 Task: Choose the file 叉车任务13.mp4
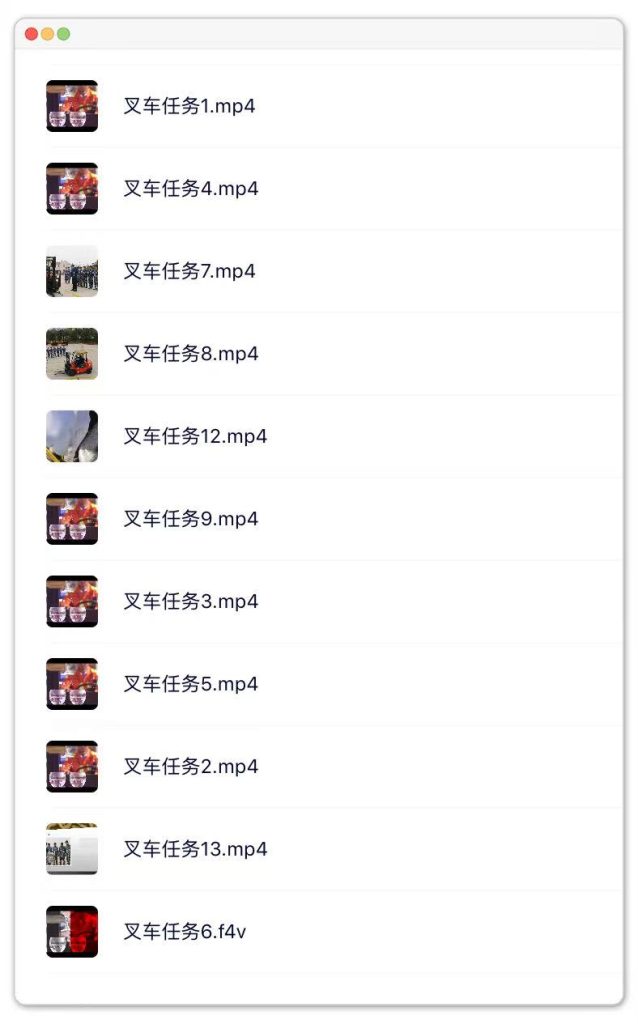pos(195,849)
